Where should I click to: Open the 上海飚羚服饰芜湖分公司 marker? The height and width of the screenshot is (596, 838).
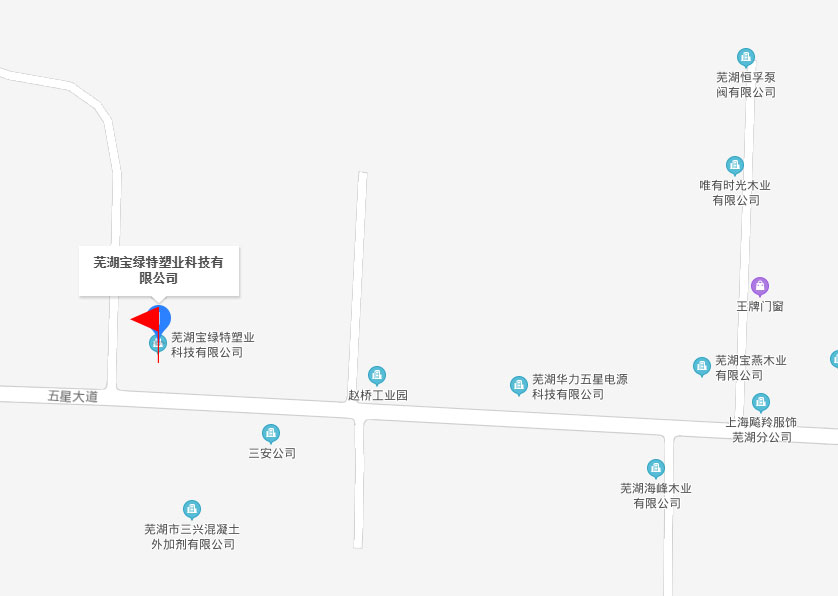pos(761,403)
